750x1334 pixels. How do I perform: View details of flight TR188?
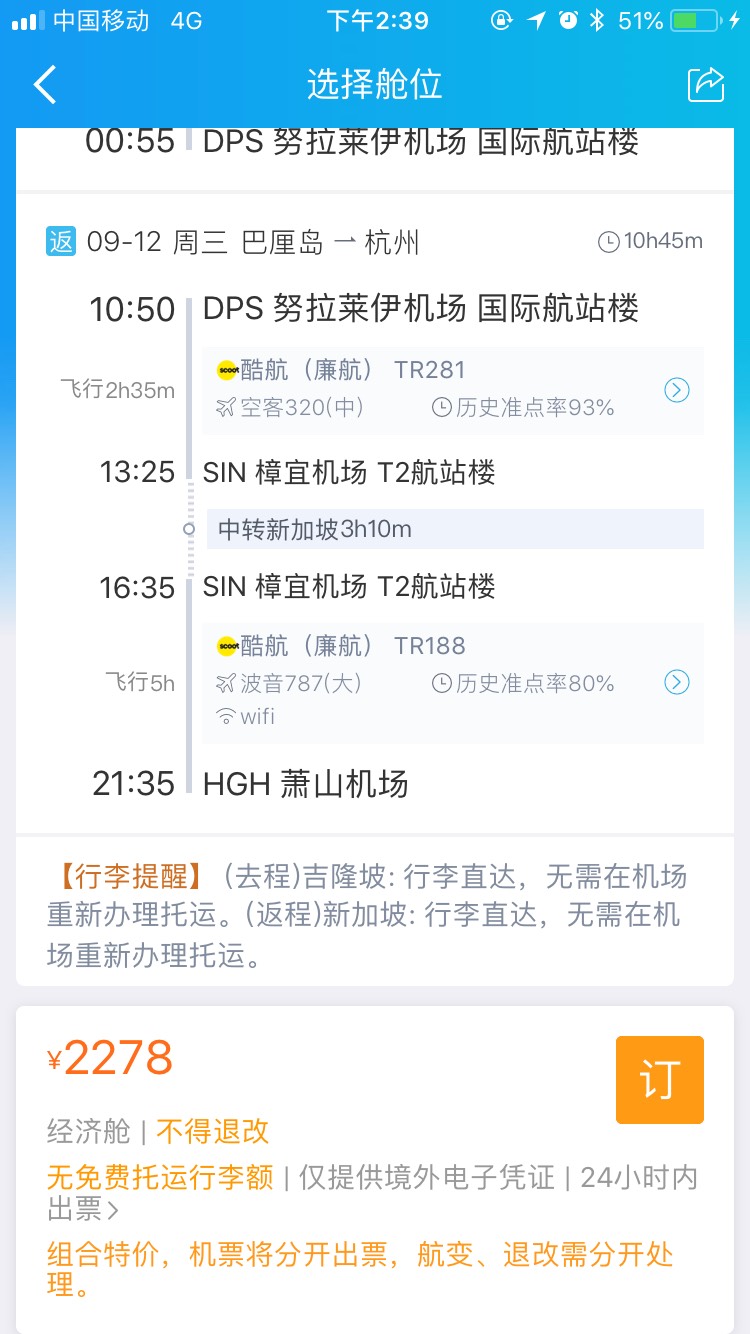pyautogui.click(x=677, y=682)
